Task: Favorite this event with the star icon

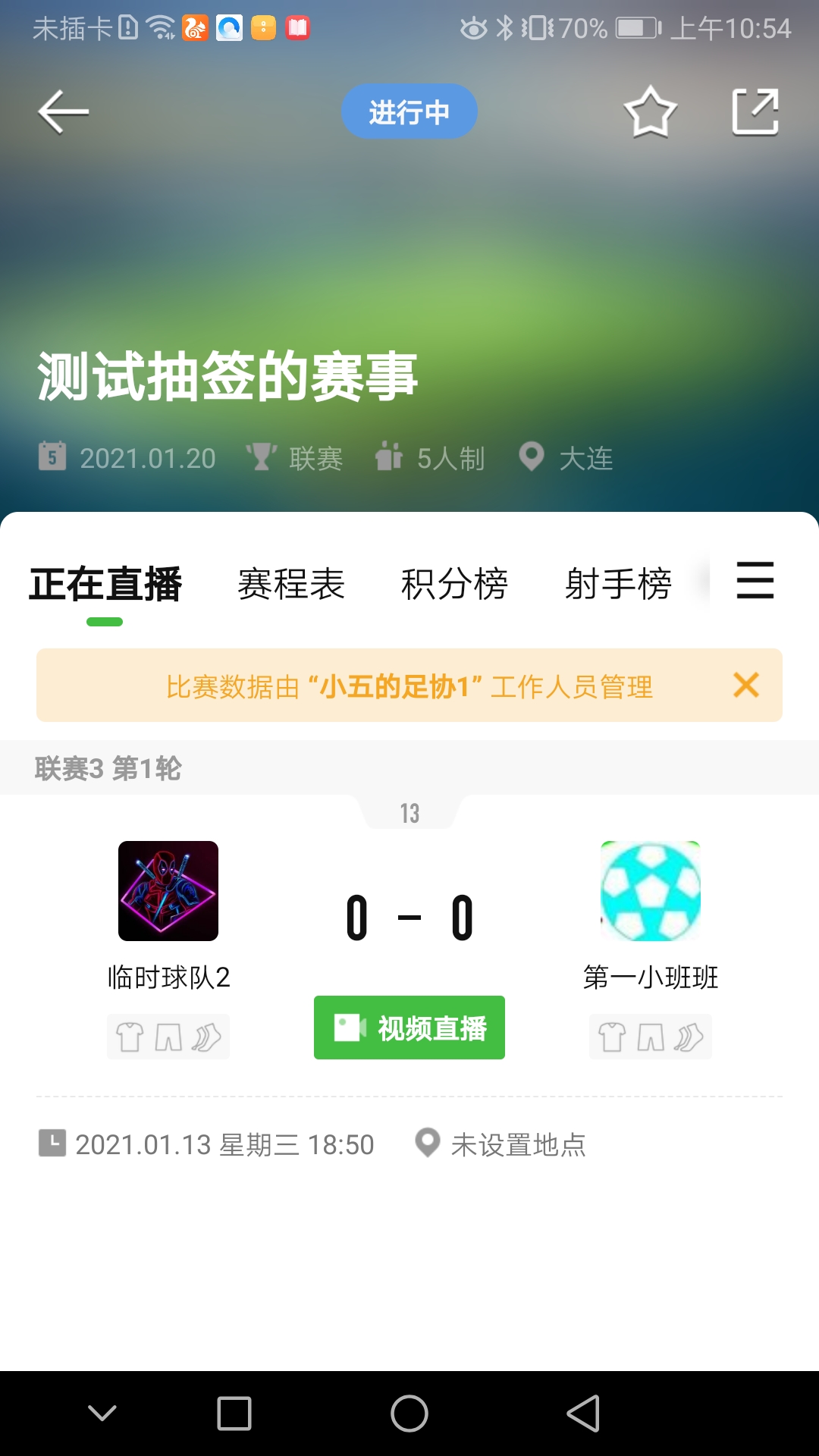Action: click(x=650, y=112)
